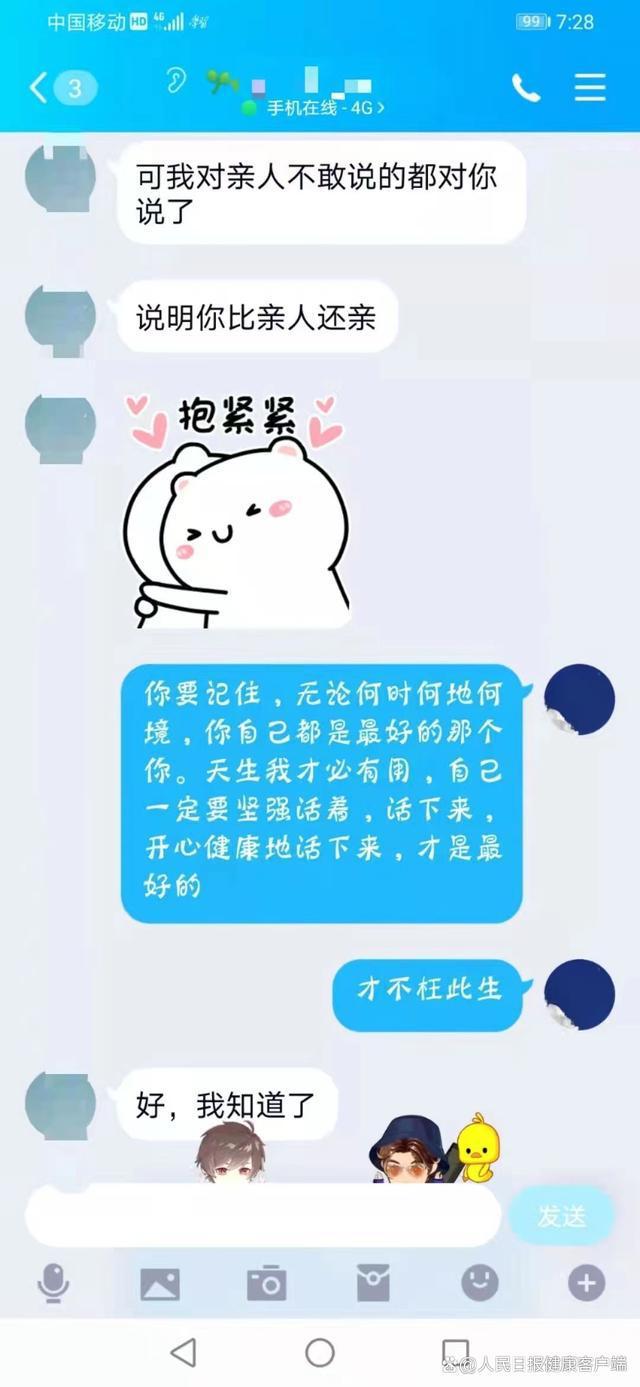The height and width of the screenshot is (1387, 640).
Task: Open more options with the plus icon
Action: tap(586, 1283)
